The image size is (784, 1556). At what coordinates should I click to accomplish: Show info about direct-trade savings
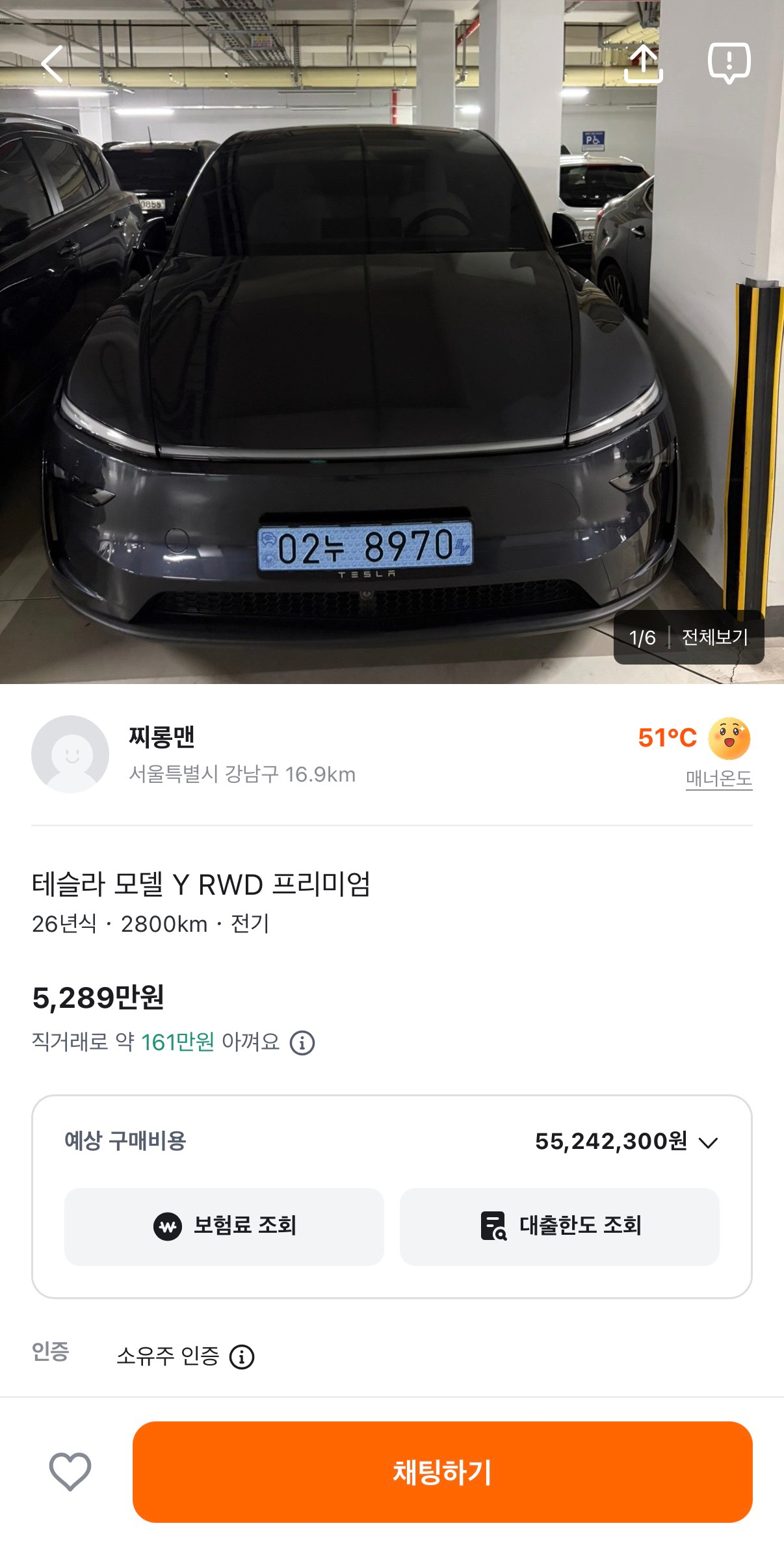302,1043
